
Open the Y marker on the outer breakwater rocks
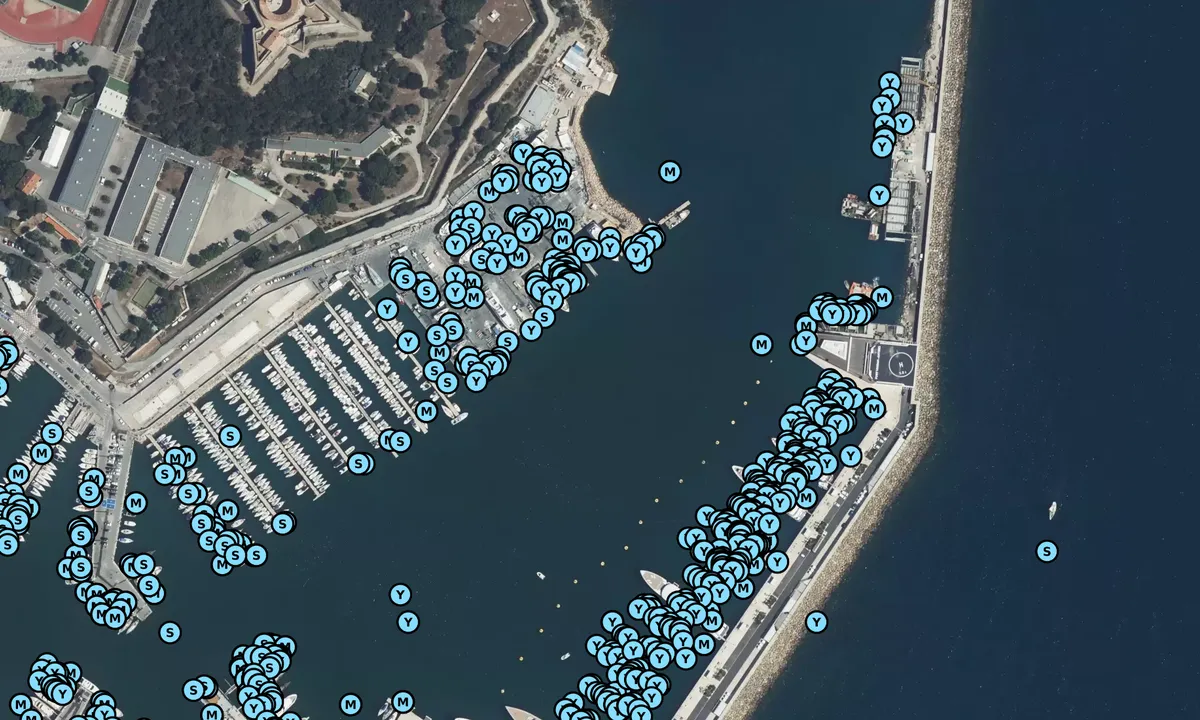coord(816,622)
